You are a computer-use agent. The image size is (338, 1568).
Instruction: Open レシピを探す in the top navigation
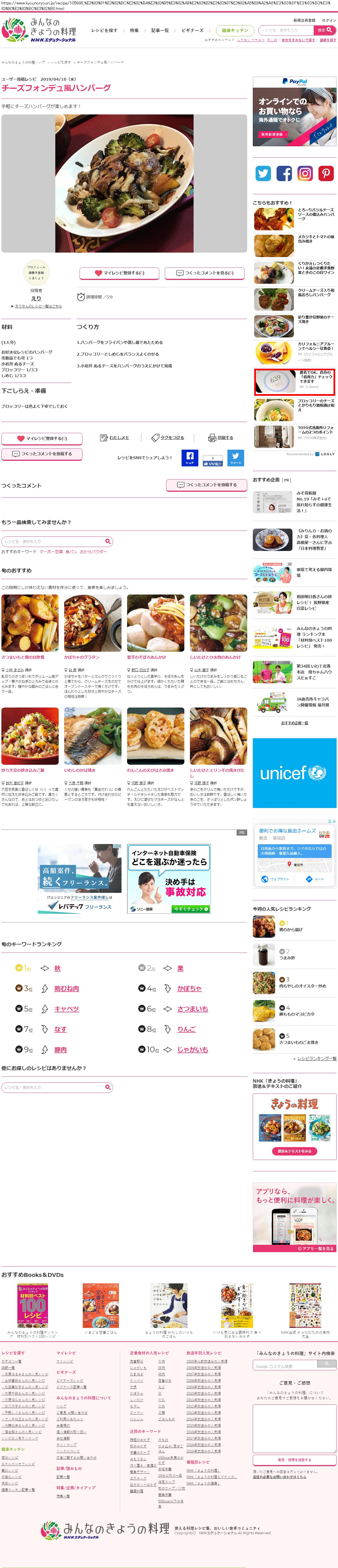(x=104, y=30)
